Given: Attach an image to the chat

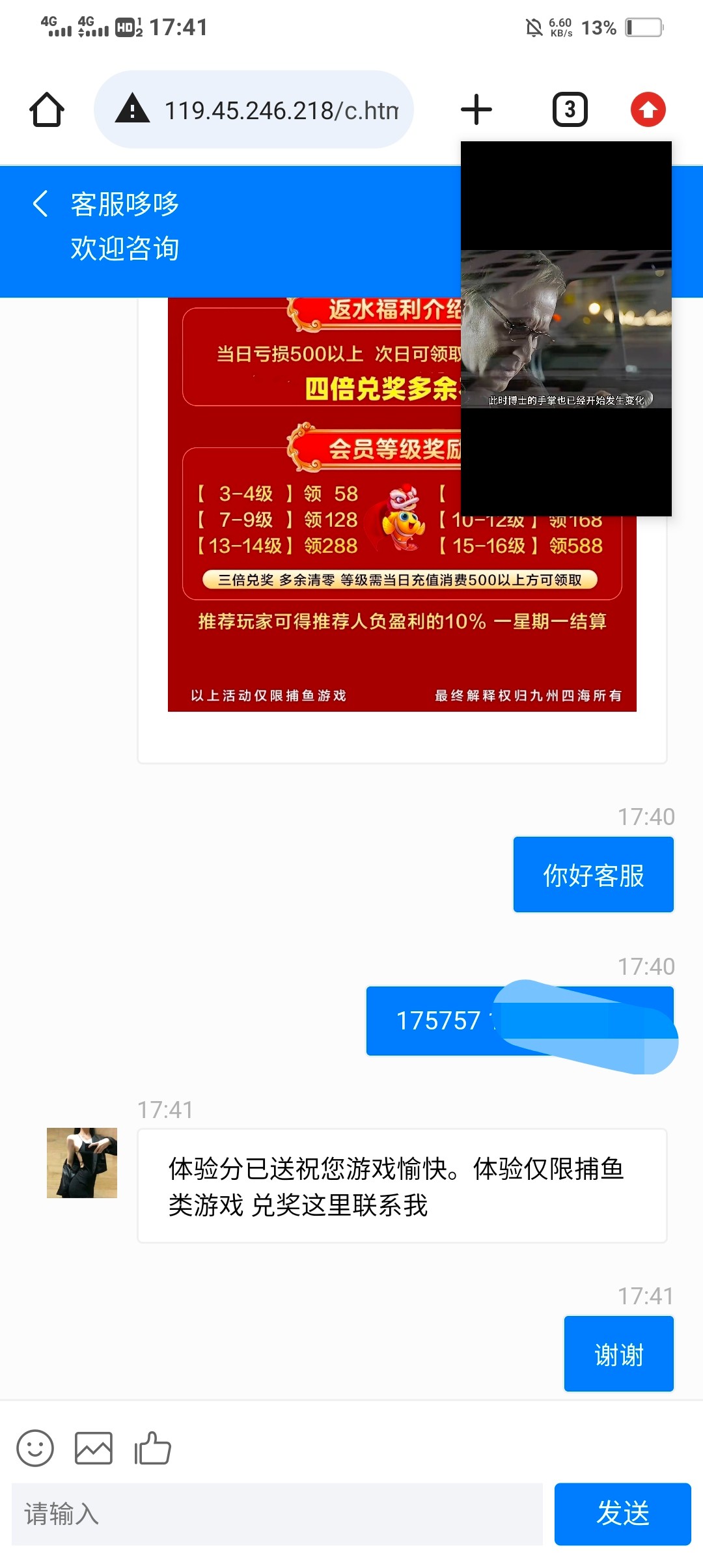Looking at the screenshot, I should coord(94,1448).
